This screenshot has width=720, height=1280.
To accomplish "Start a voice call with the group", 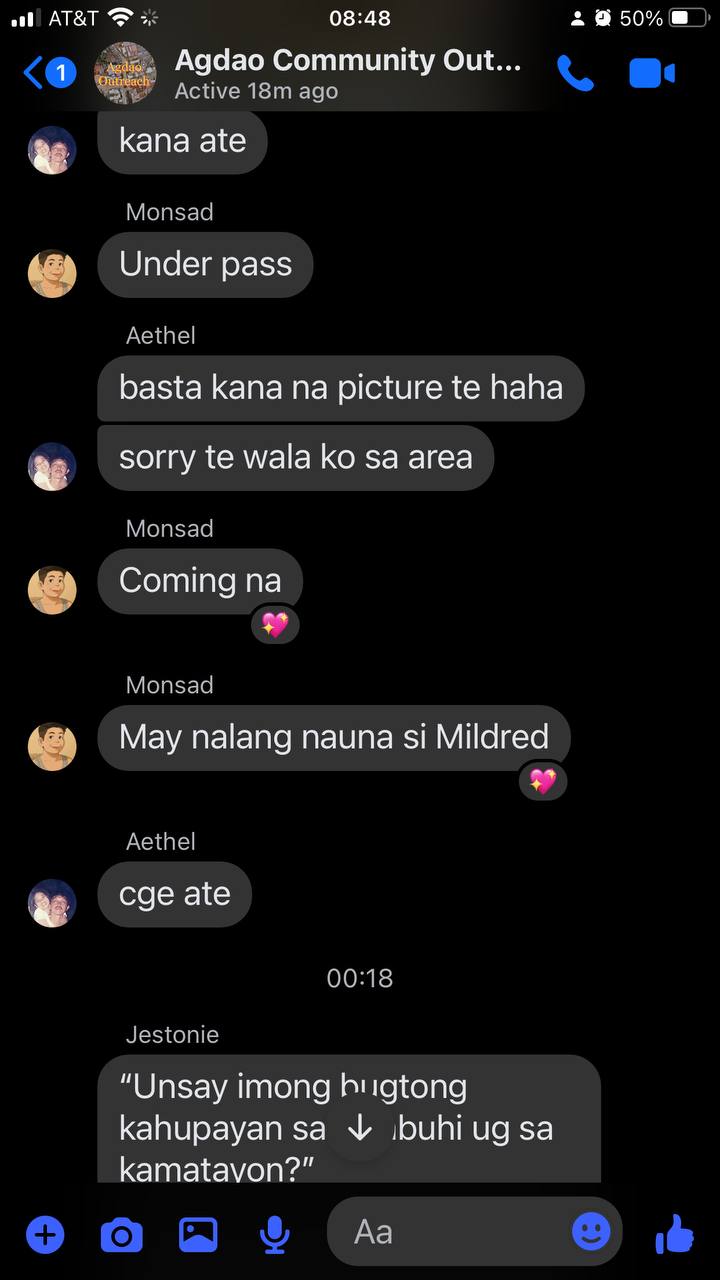I will click(575, 73).
